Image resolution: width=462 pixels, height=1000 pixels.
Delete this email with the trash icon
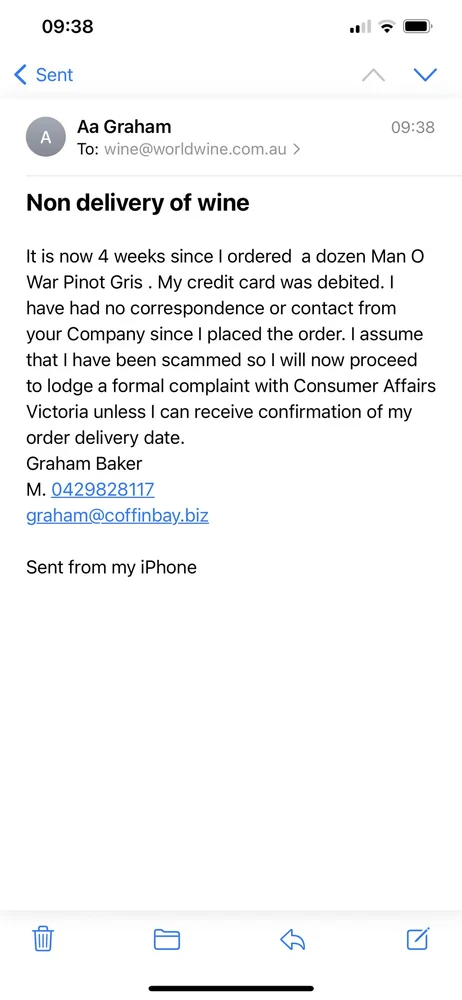(43, 939)
